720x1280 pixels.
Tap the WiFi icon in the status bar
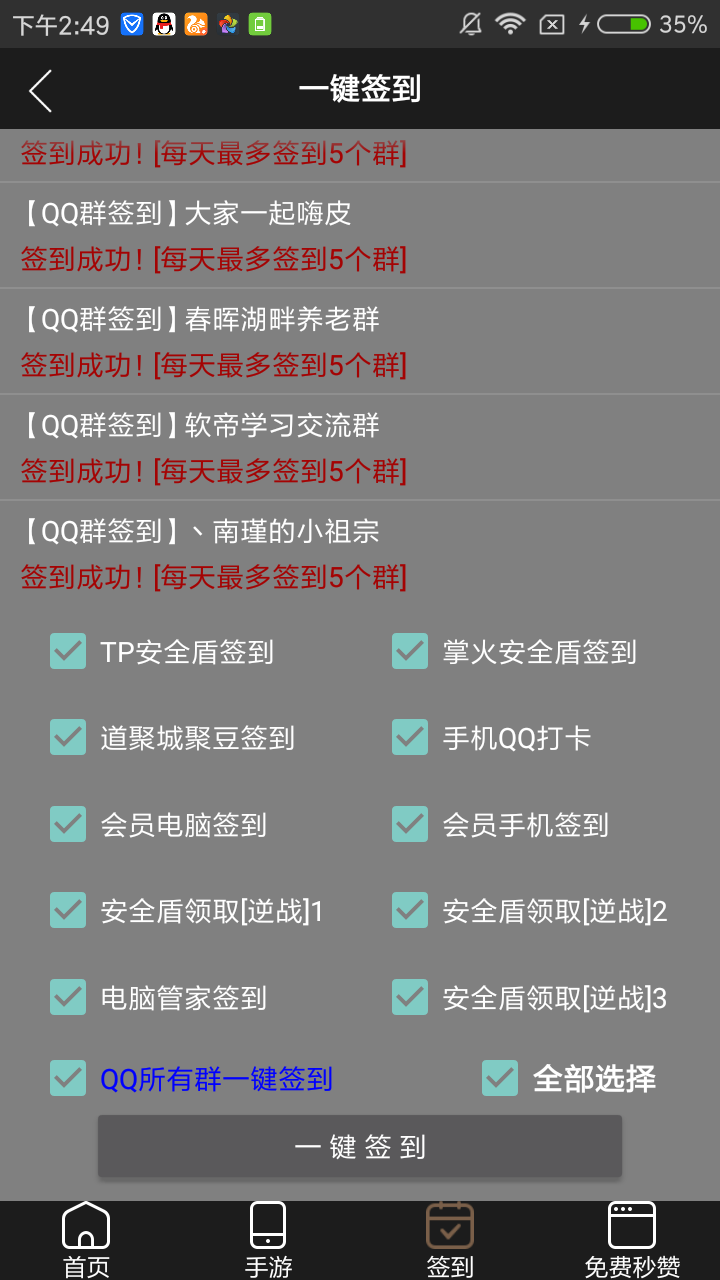(509, 24)
